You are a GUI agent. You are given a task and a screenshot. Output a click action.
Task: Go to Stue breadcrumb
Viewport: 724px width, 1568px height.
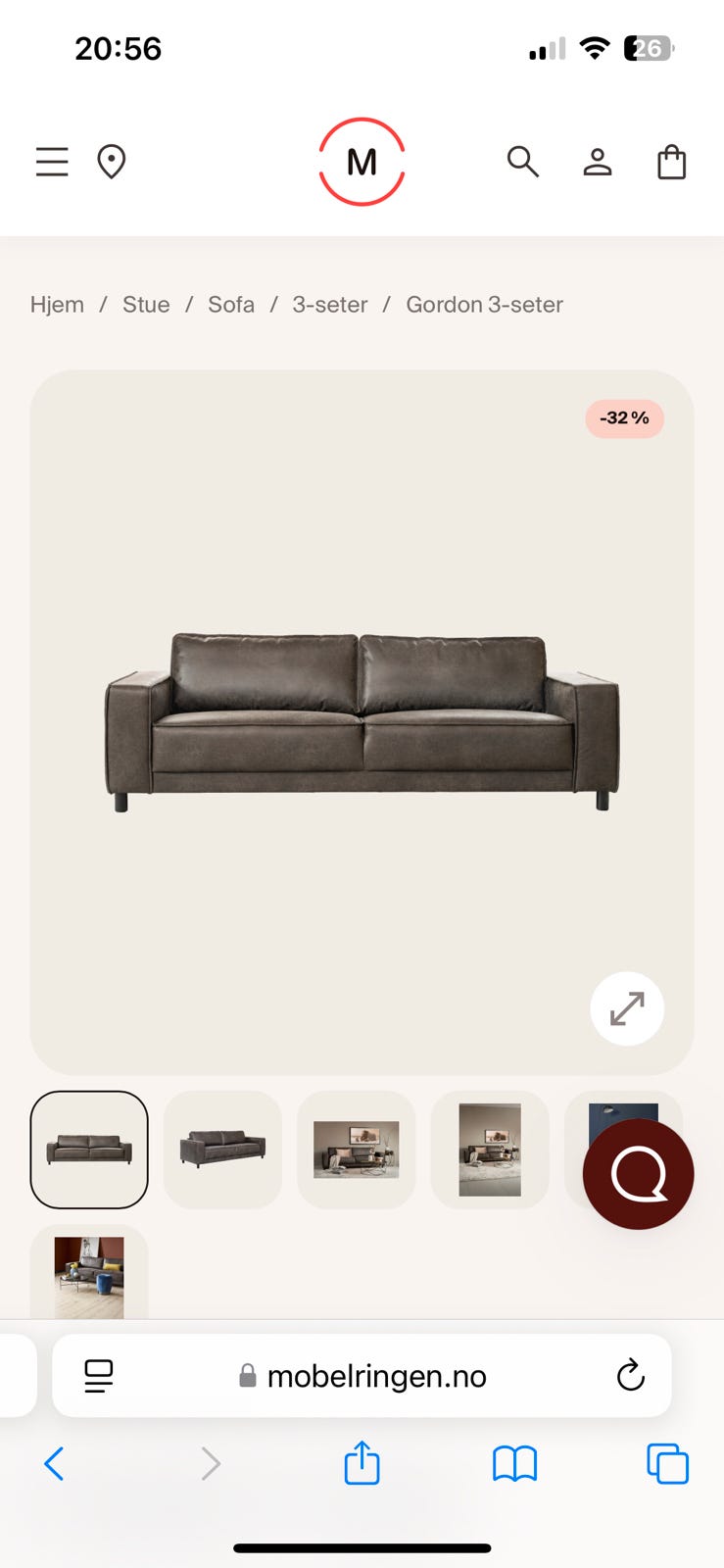(146, 305)
